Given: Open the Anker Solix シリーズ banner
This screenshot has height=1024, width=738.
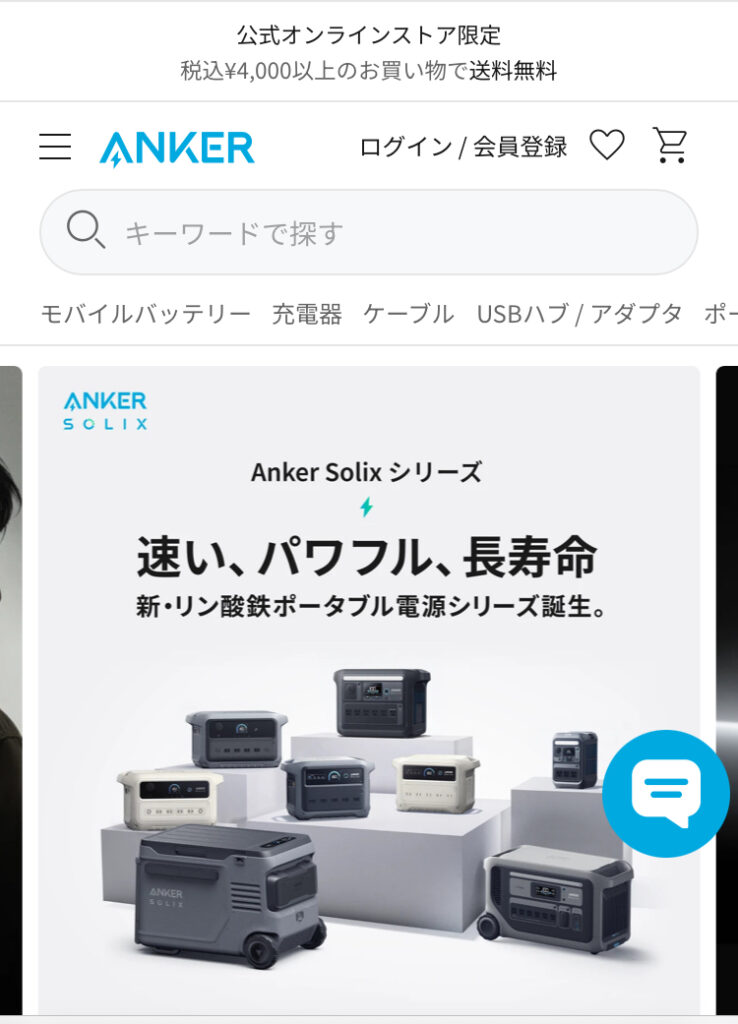Looking at the screenshot, I should point(368,560).
